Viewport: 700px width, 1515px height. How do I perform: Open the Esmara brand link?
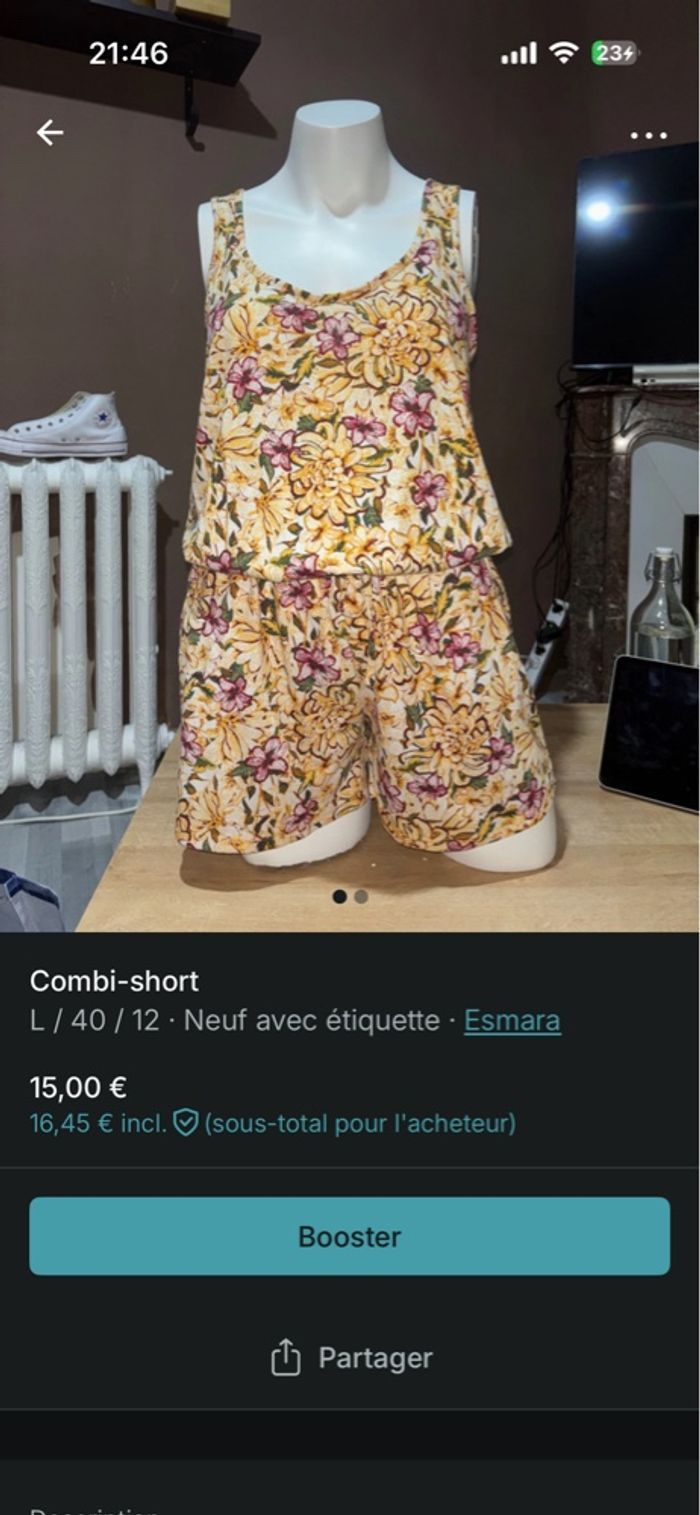point(511,1021)
